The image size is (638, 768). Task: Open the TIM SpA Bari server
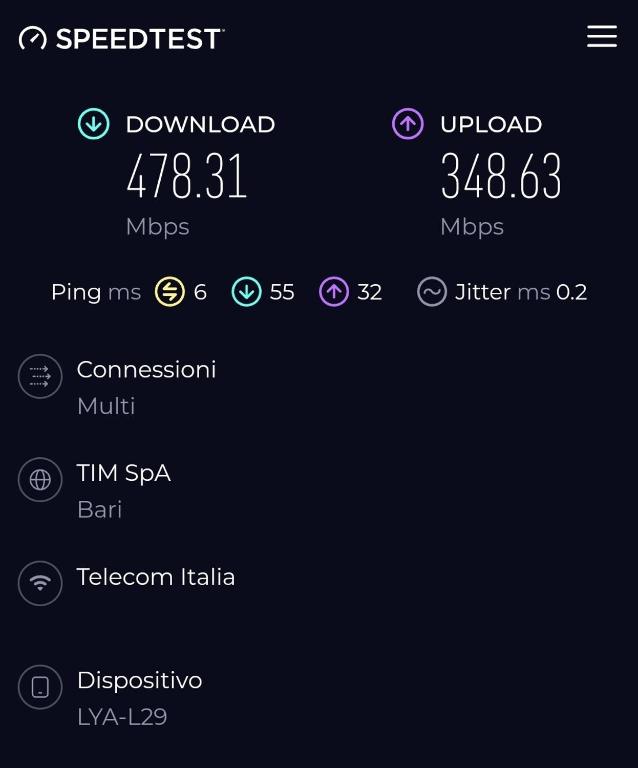[123, 490]
